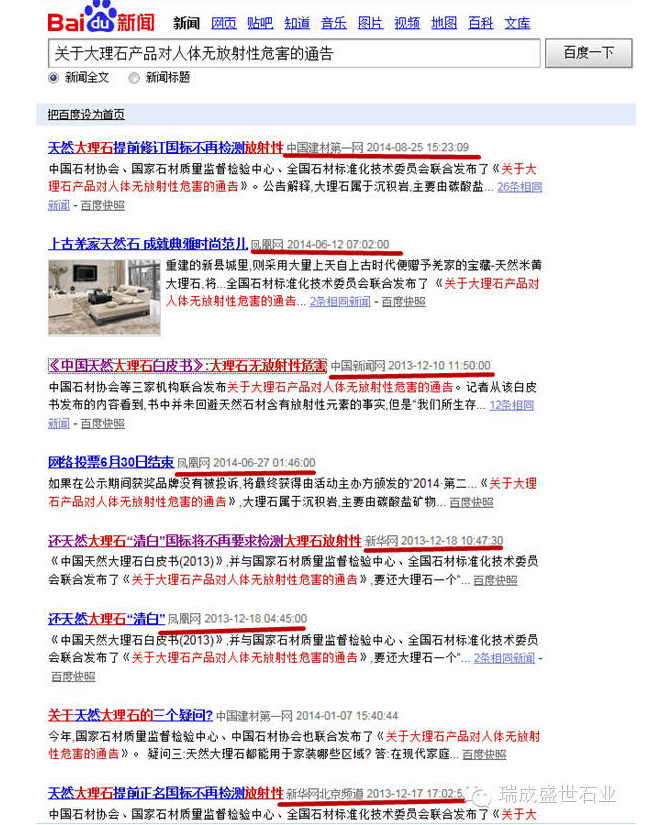Switch to the 网页 tab
This screenshot has height=825, width=654.
click(x=224, y=22)
